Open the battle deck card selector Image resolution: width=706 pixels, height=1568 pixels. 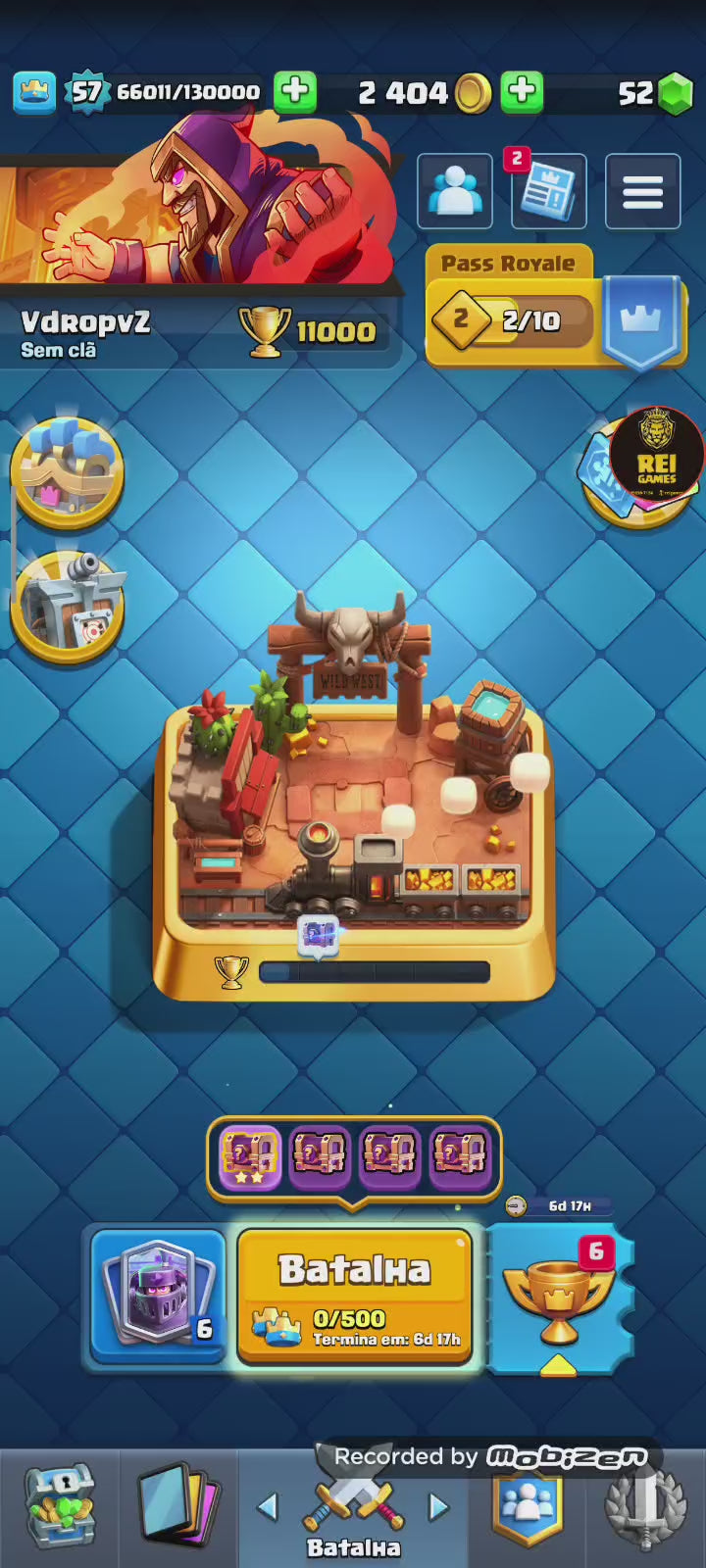(x=158, y=1295)
